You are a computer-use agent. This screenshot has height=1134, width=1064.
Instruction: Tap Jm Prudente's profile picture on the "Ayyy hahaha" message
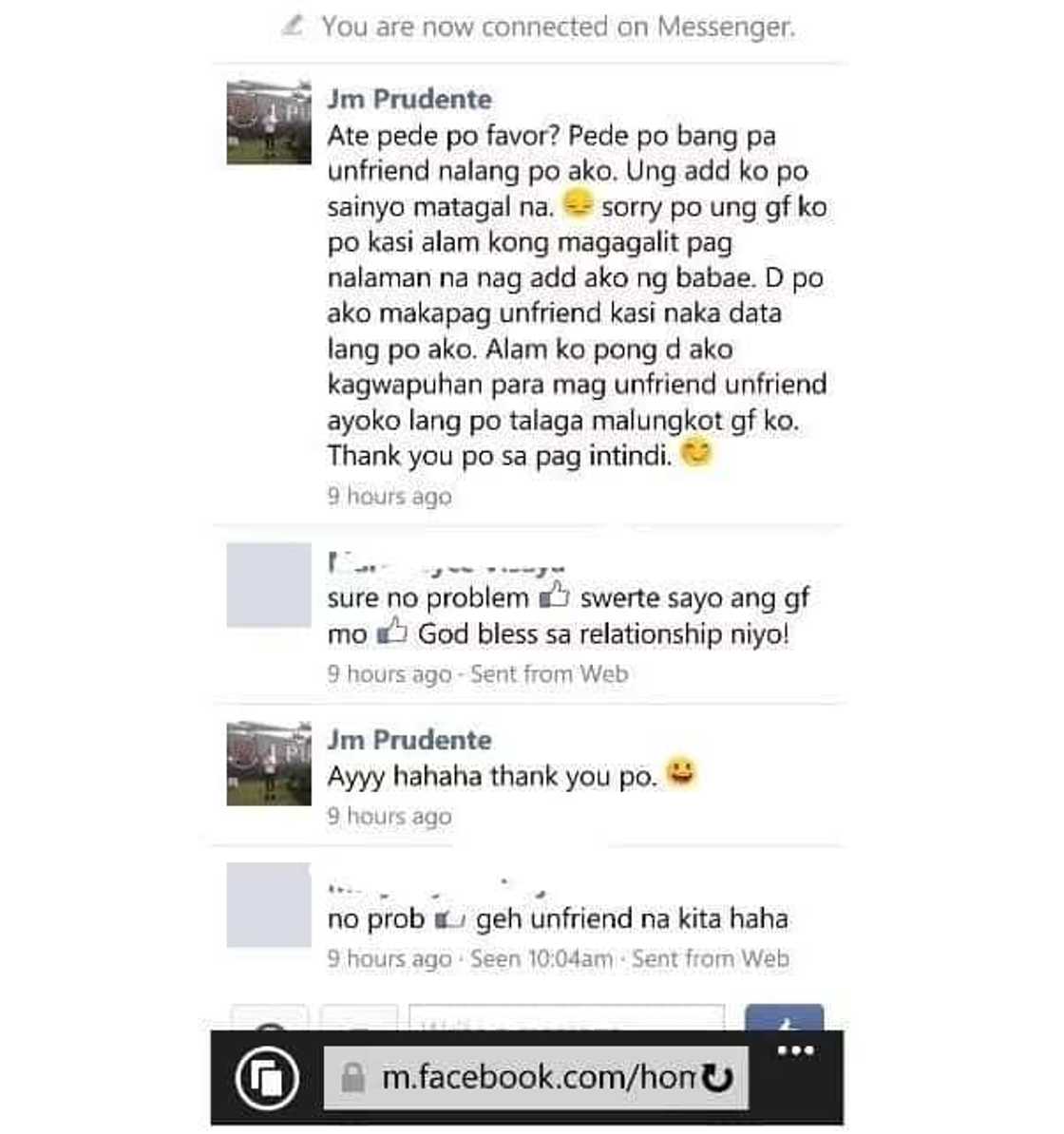269,764
